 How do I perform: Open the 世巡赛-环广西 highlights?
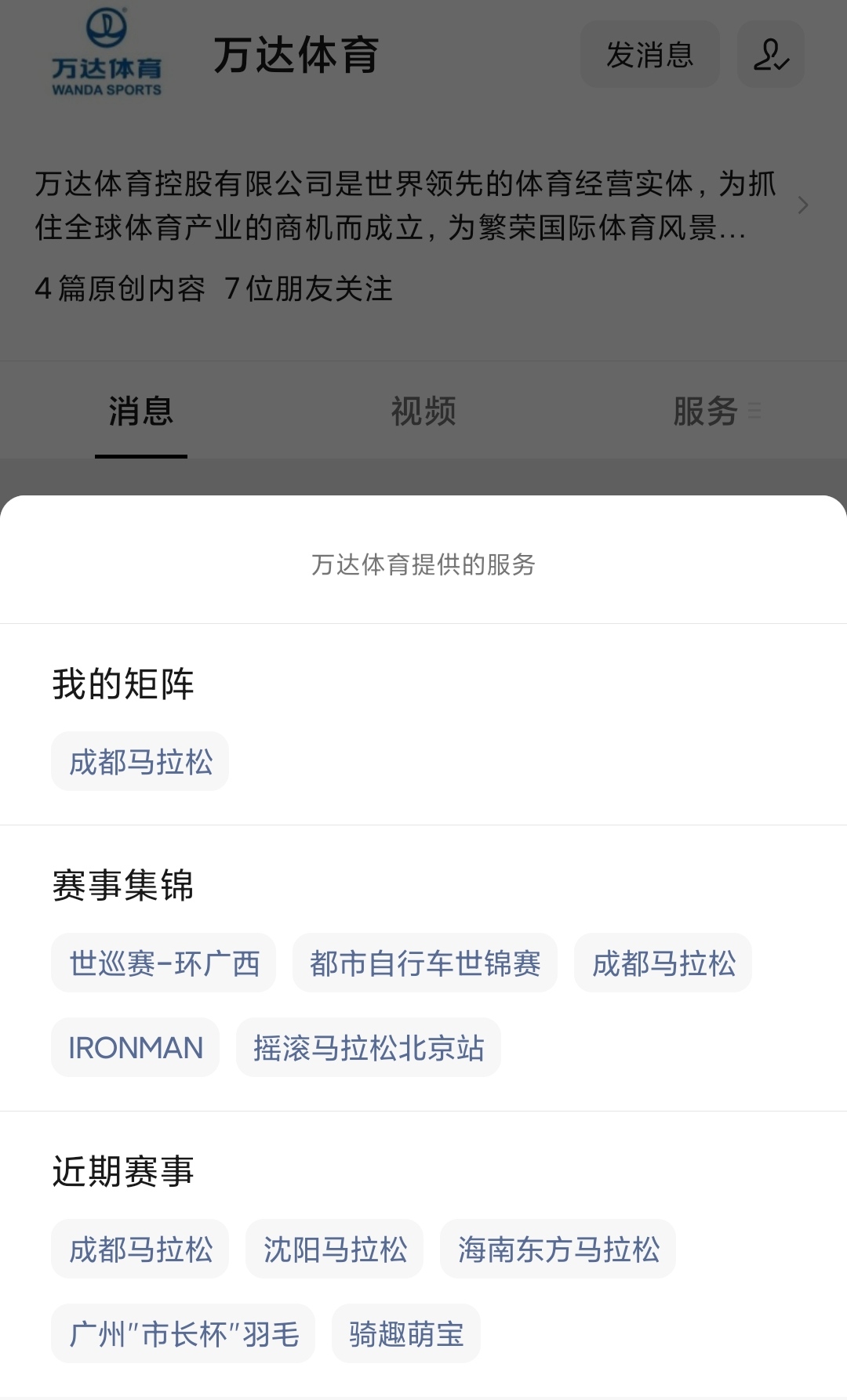pyautogui.click(x=164, y=963)
